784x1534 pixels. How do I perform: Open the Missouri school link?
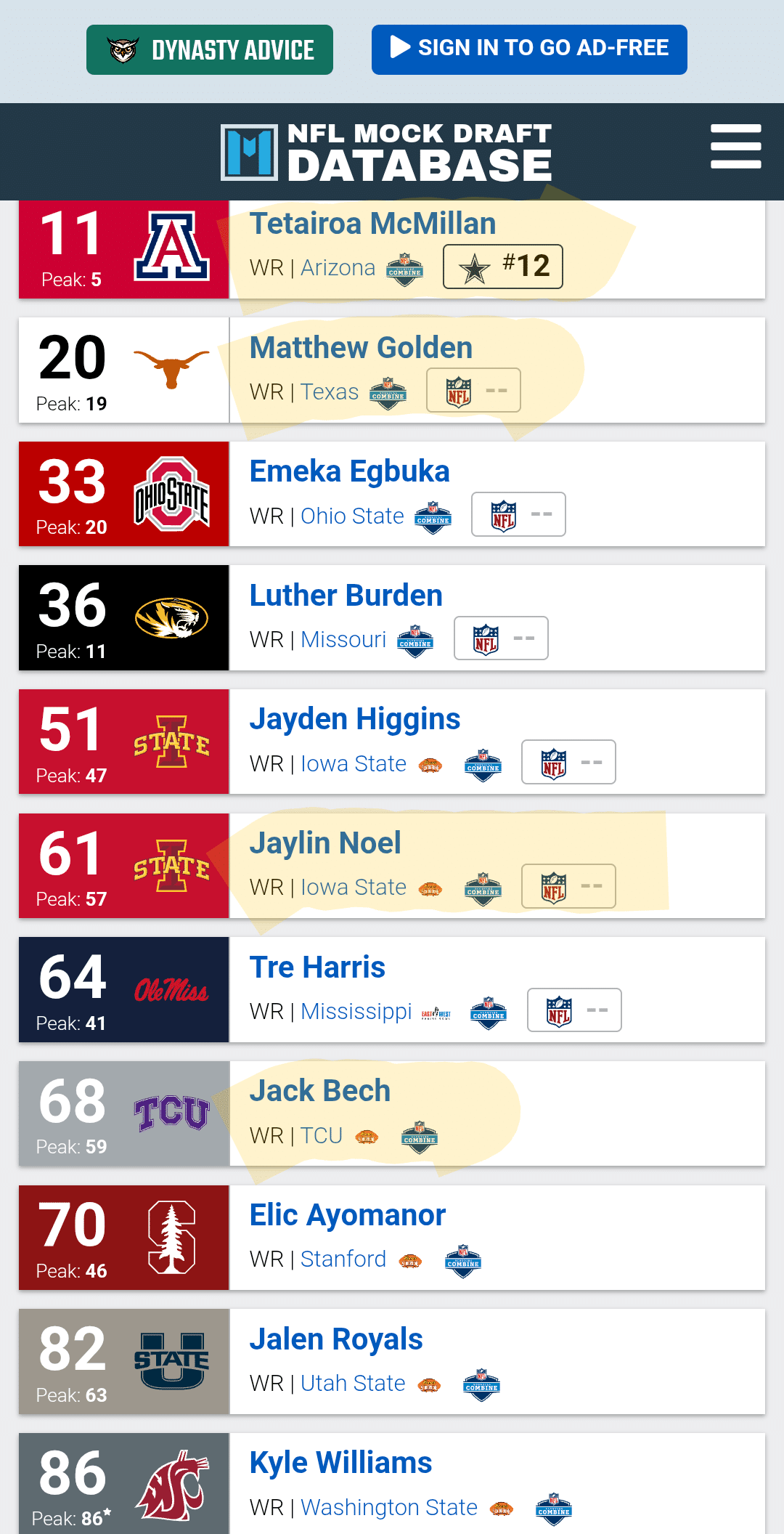[343, 640]
